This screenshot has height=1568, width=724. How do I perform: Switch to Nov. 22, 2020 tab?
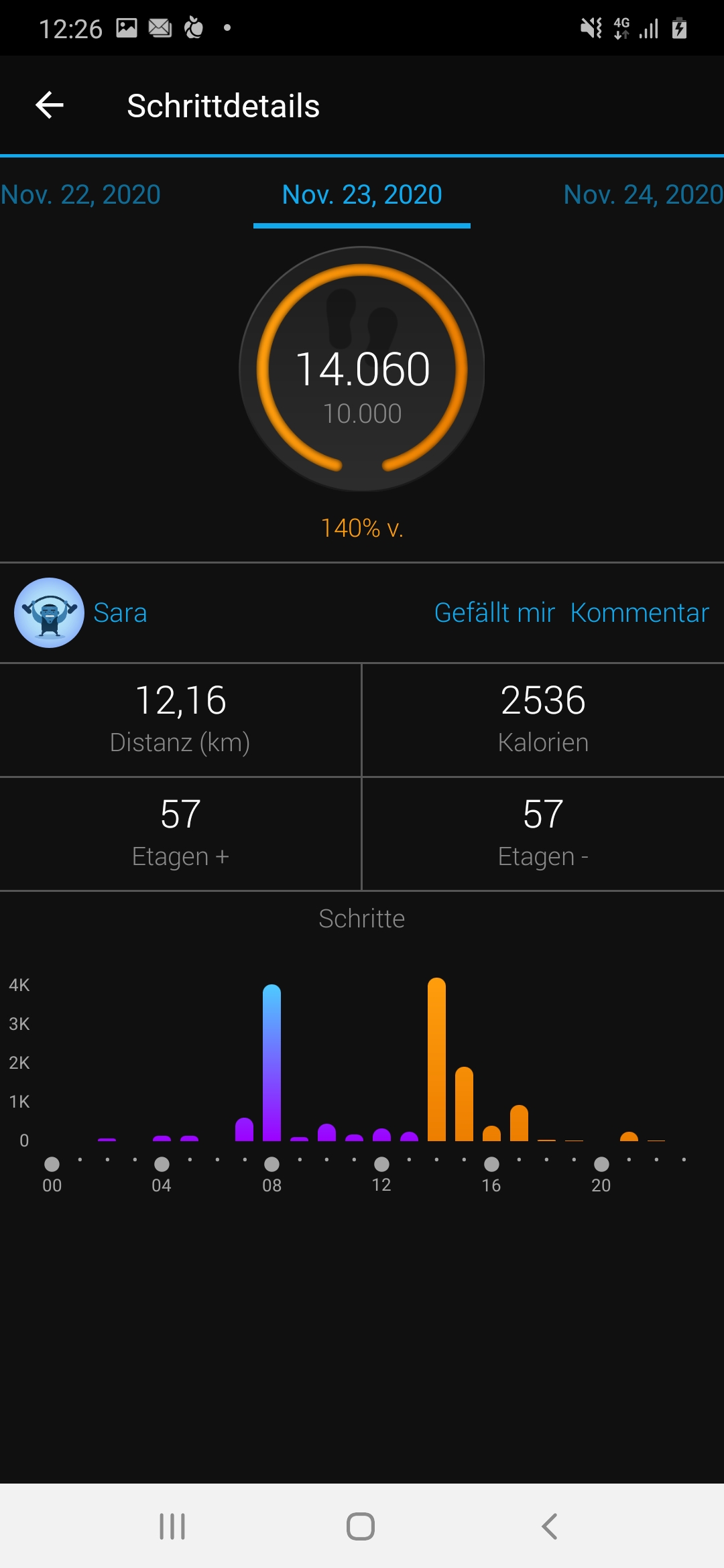click(x=80, y=194)
